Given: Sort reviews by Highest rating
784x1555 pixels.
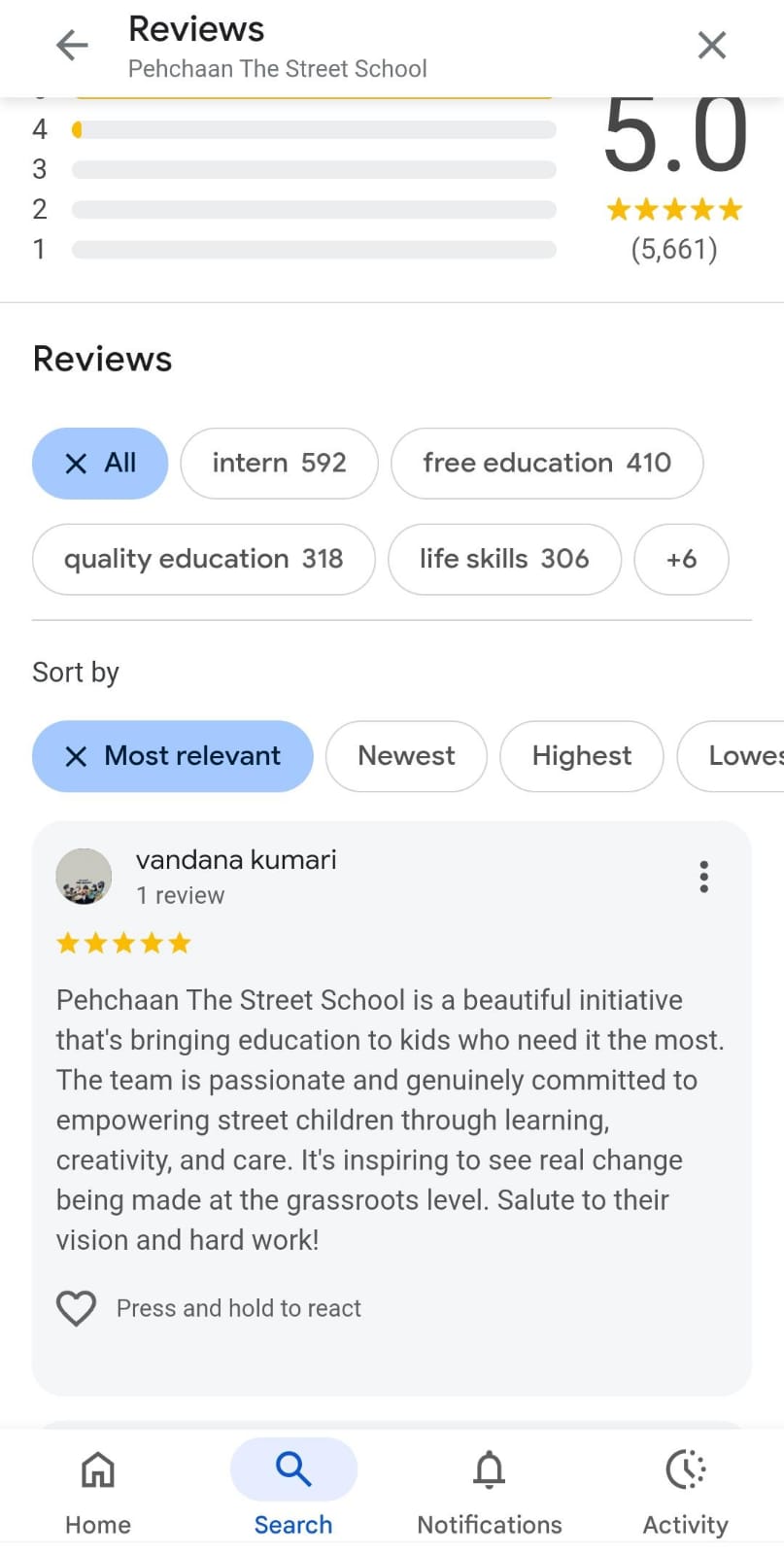Looking at the screenshot, I should tap(581, 756).
